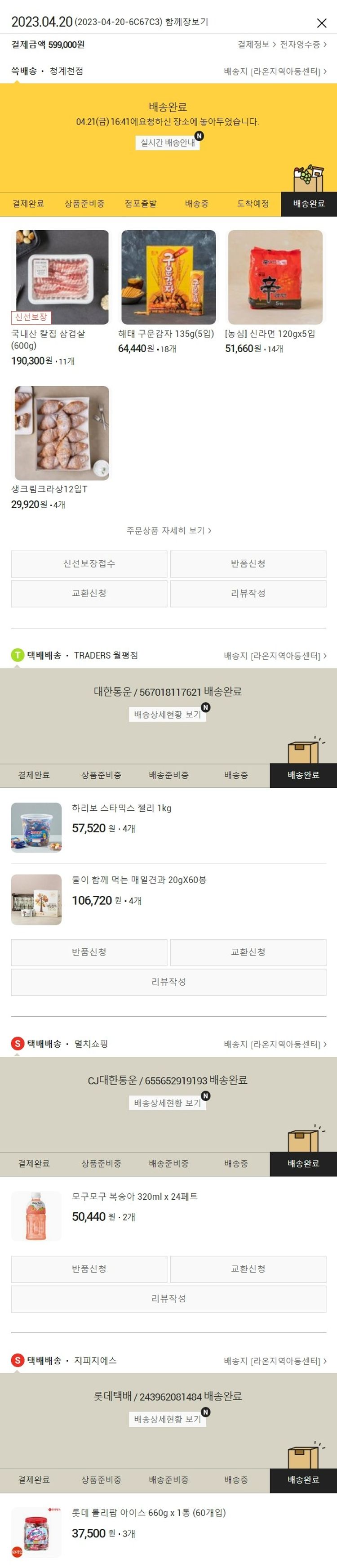Tap 실시간 배송안내 button
Viewport: 337px width, 1568px height.
(168, 143)
